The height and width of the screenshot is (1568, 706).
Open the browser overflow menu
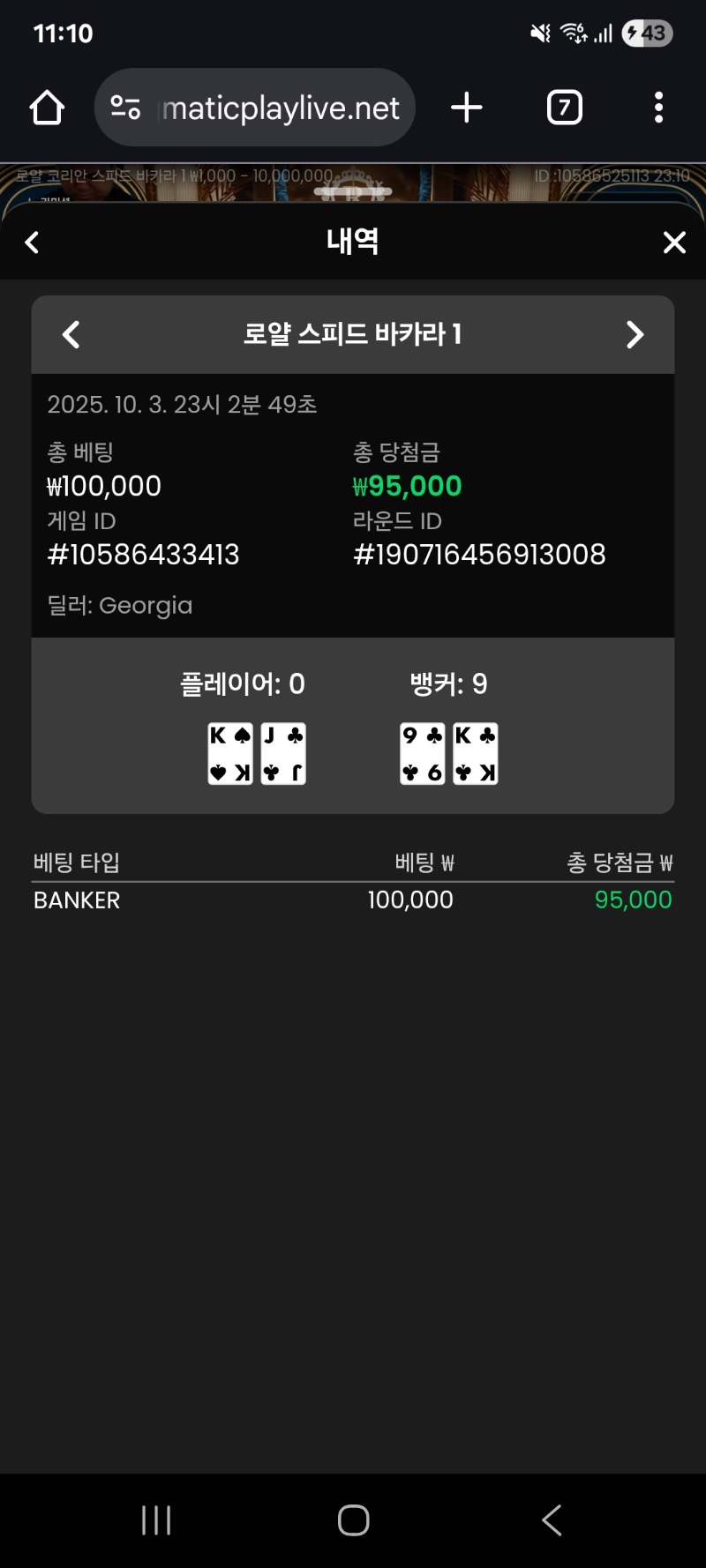658,108
